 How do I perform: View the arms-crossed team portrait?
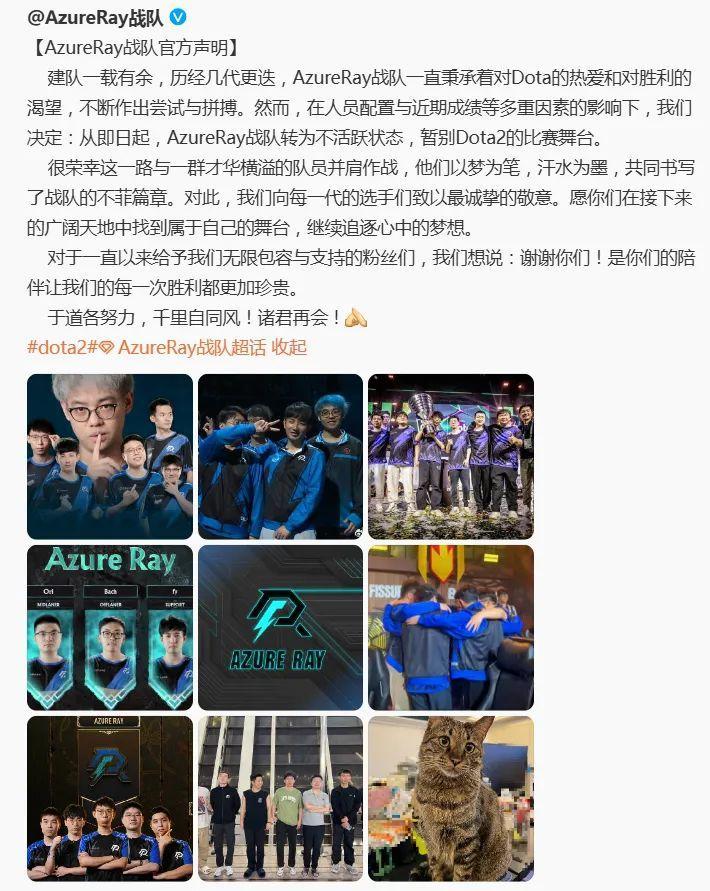(x=110, y=797)
